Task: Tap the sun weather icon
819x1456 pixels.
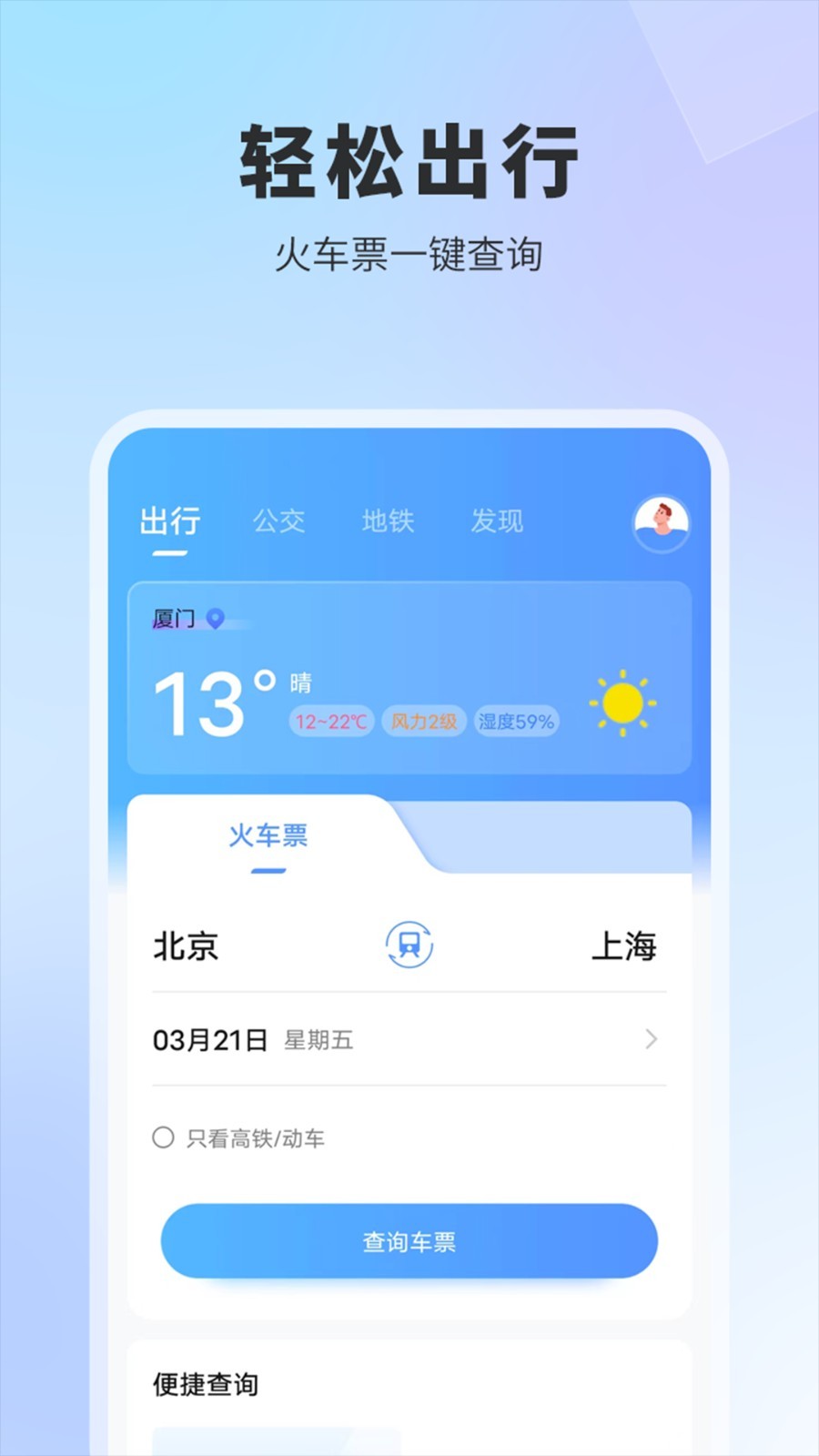Action: point(623,703)
